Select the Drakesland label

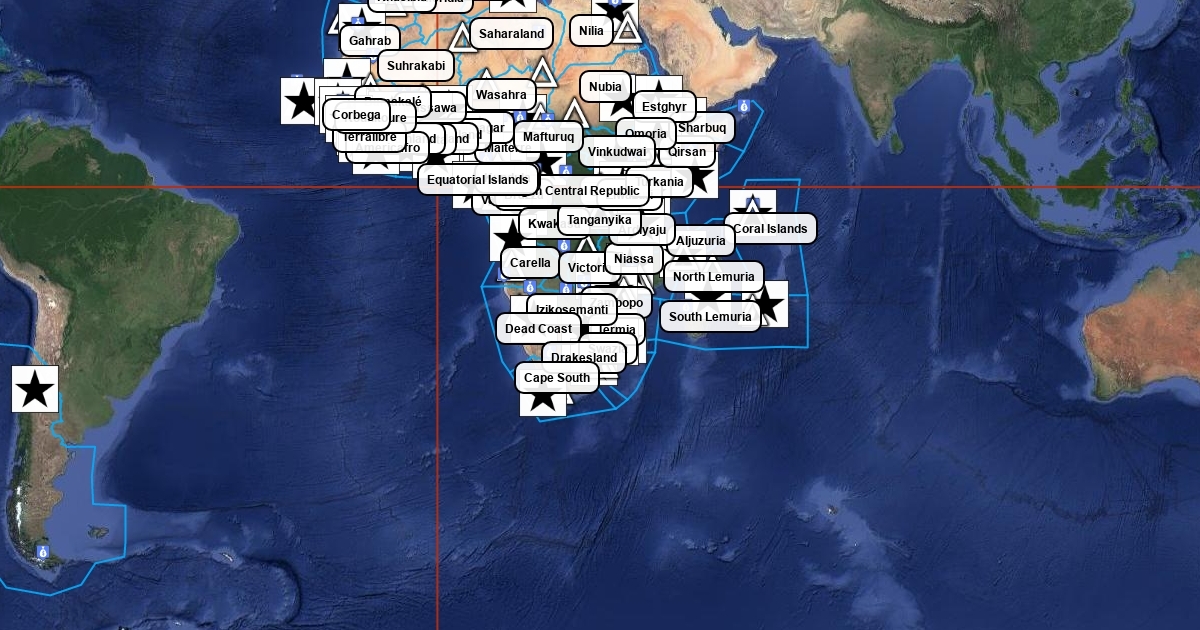click(584, 358)
